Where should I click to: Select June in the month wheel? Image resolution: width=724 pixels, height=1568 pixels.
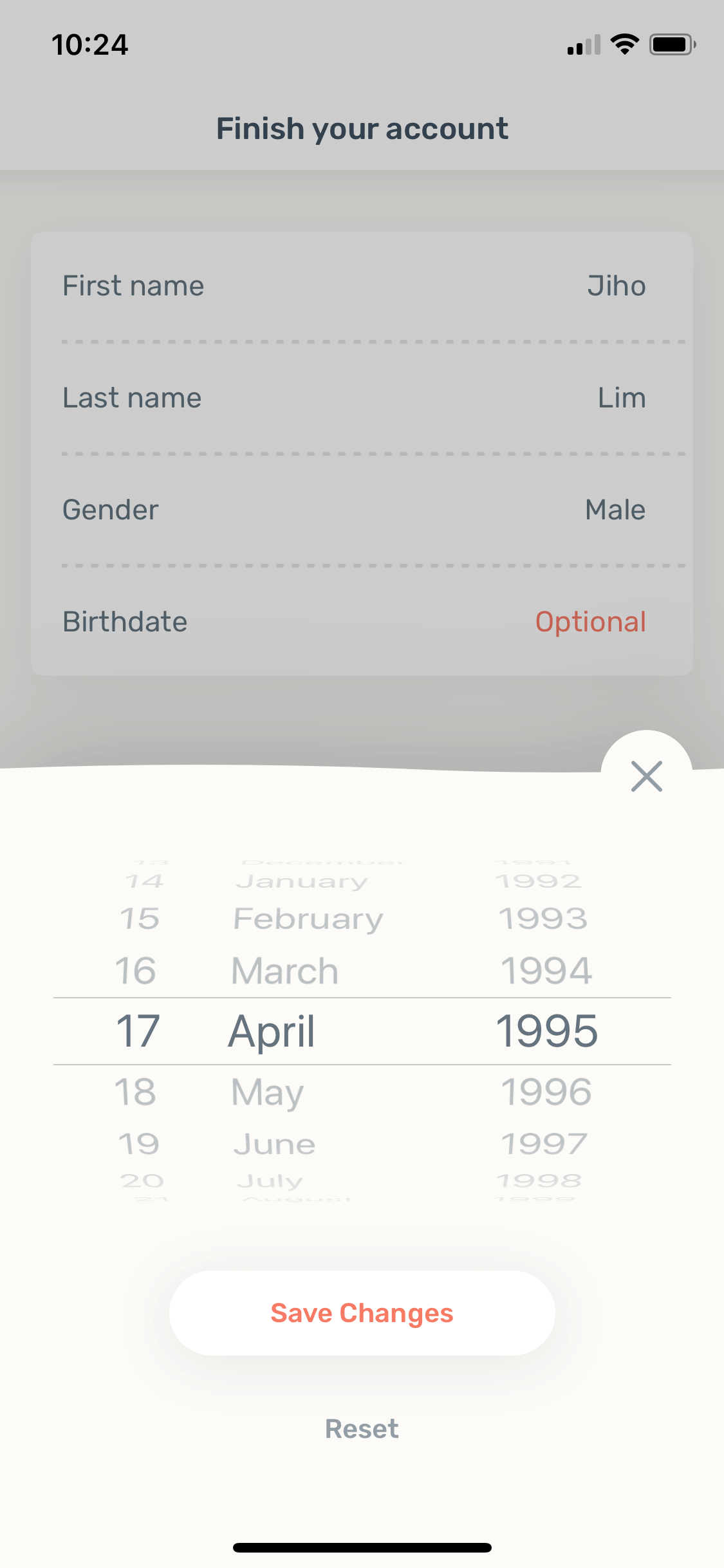pyautogui.click(x=274, y=1144)
